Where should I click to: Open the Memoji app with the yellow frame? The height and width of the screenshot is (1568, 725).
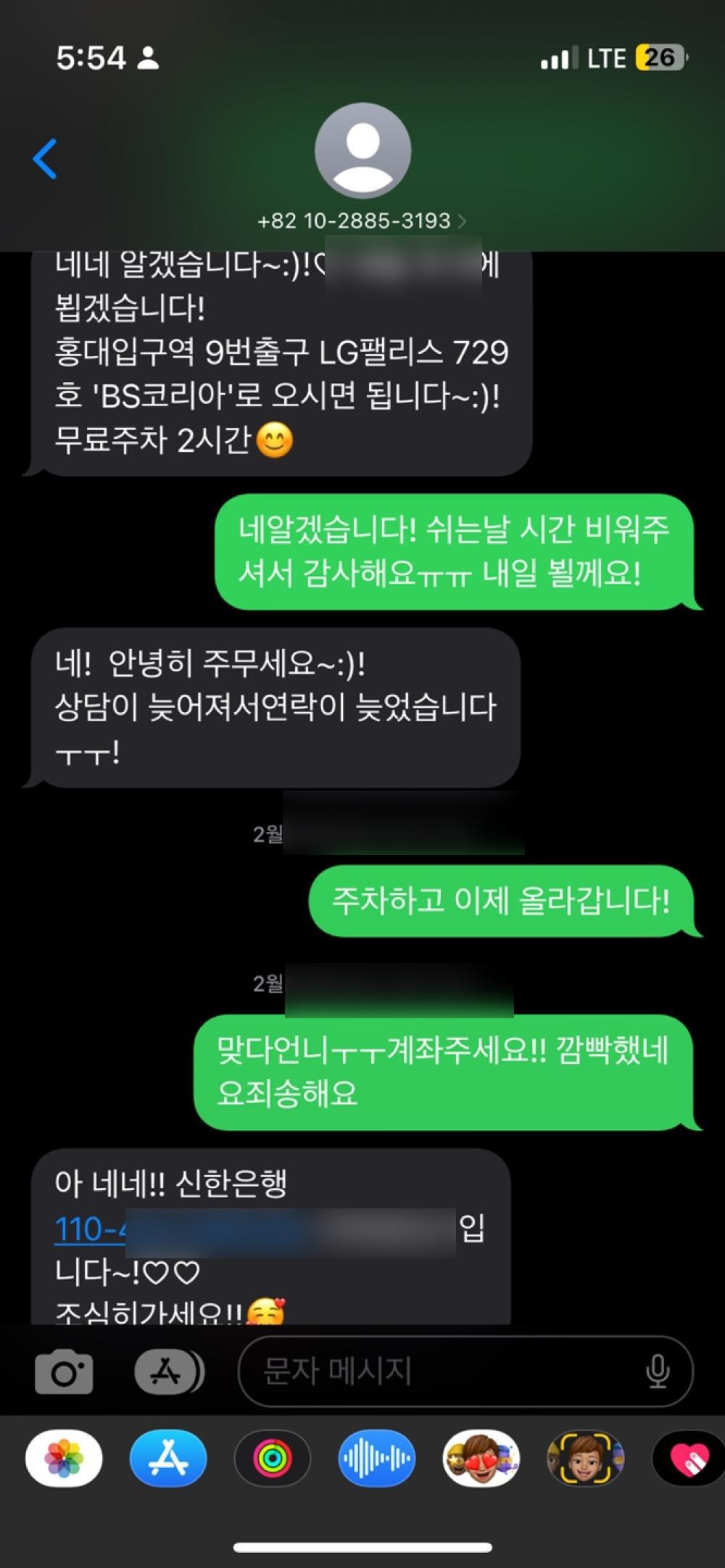585,1458
